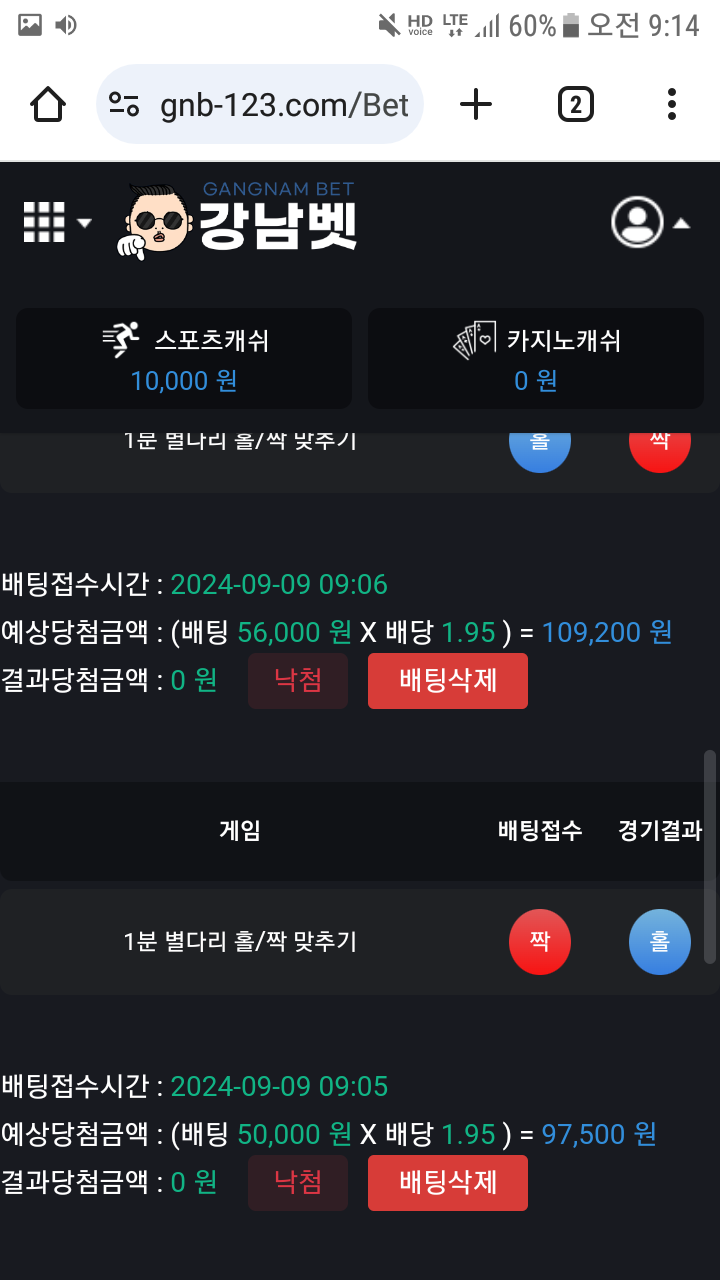Open the user profile dropdown
The height and width of the screenshot is (1280, 720).
click(x=650, y=222)
